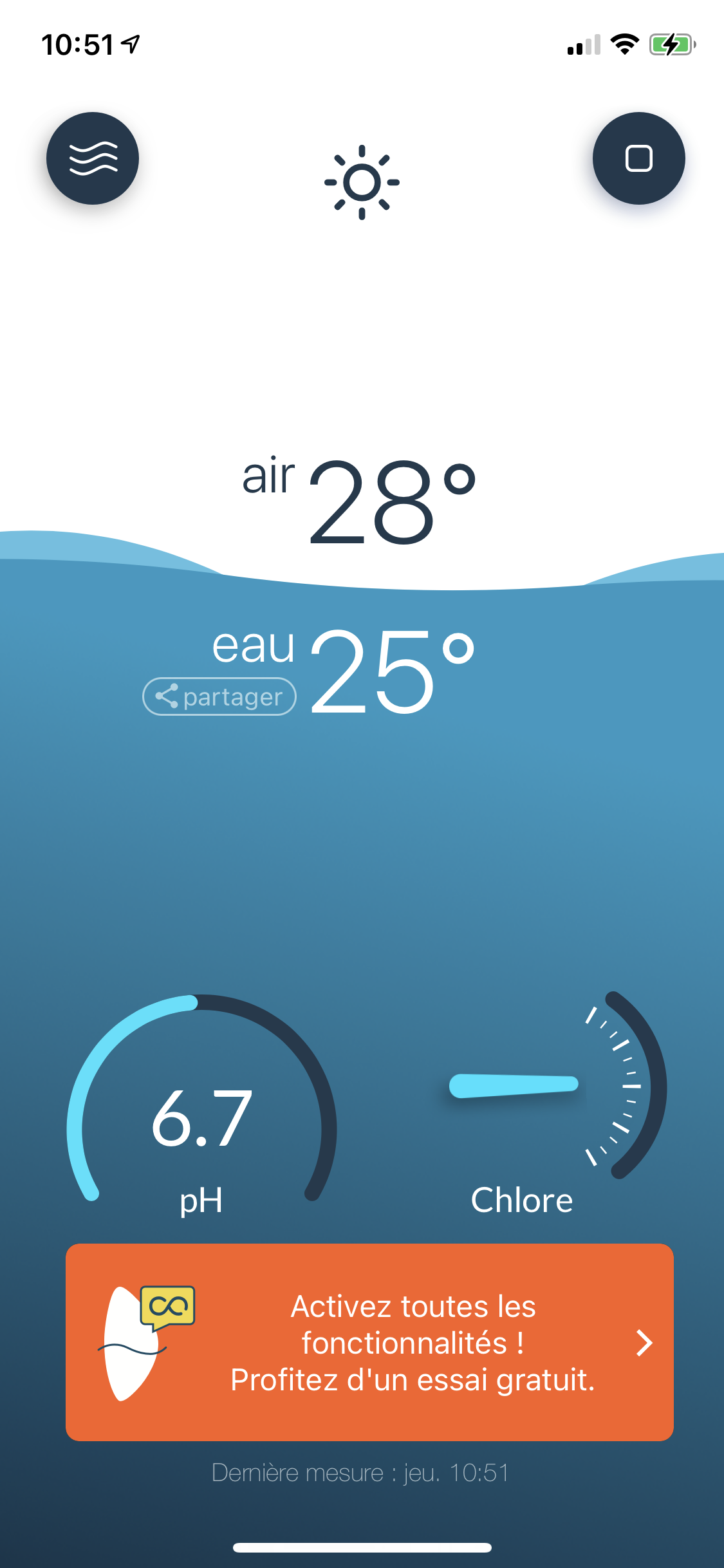Share the water temperature via partager
724x1568 pixels.
pyautogui.click(x=219, y=696)
